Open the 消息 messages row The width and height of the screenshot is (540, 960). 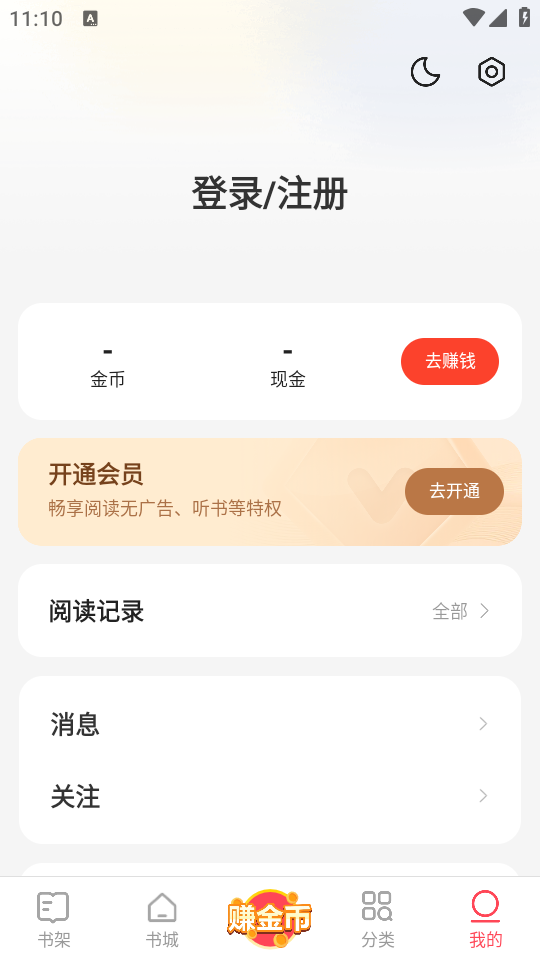pos(270,724)
